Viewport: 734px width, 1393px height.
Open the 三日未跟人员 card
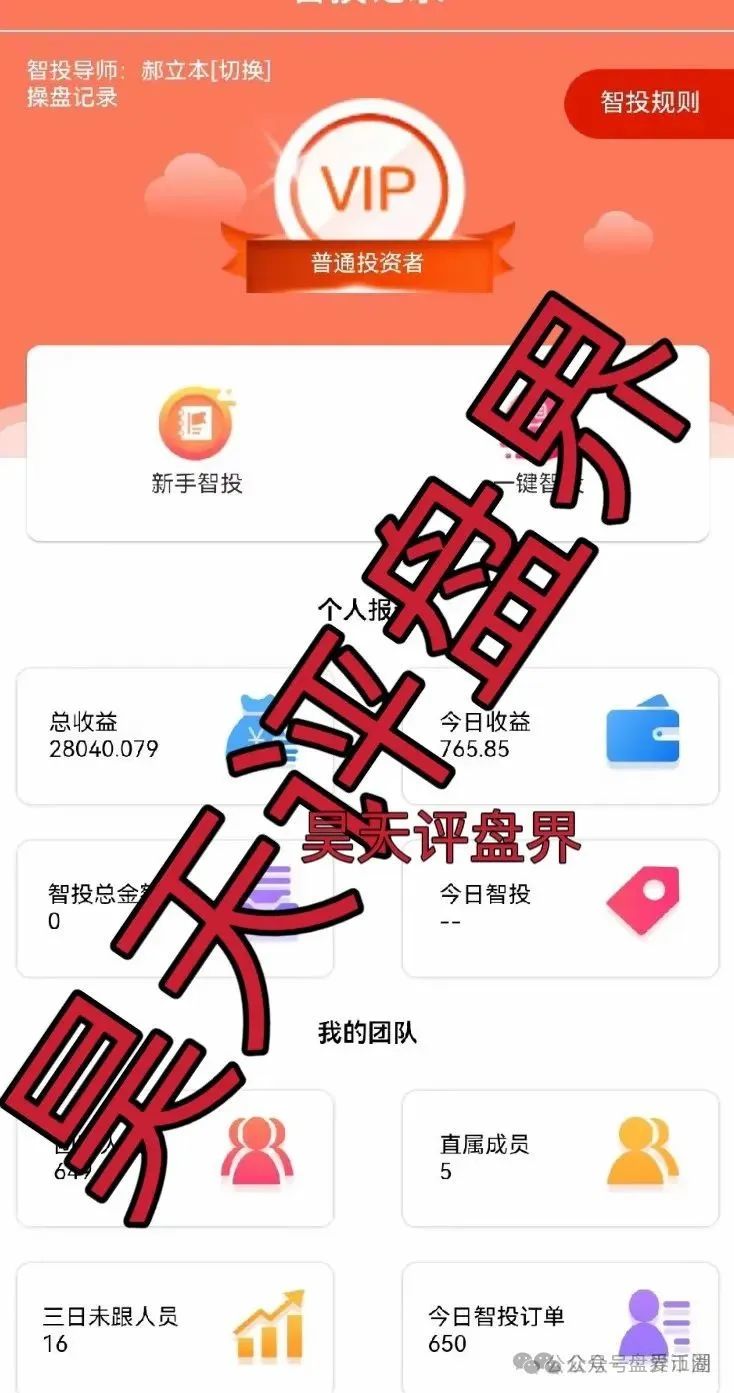click(x=174, y=1328)
